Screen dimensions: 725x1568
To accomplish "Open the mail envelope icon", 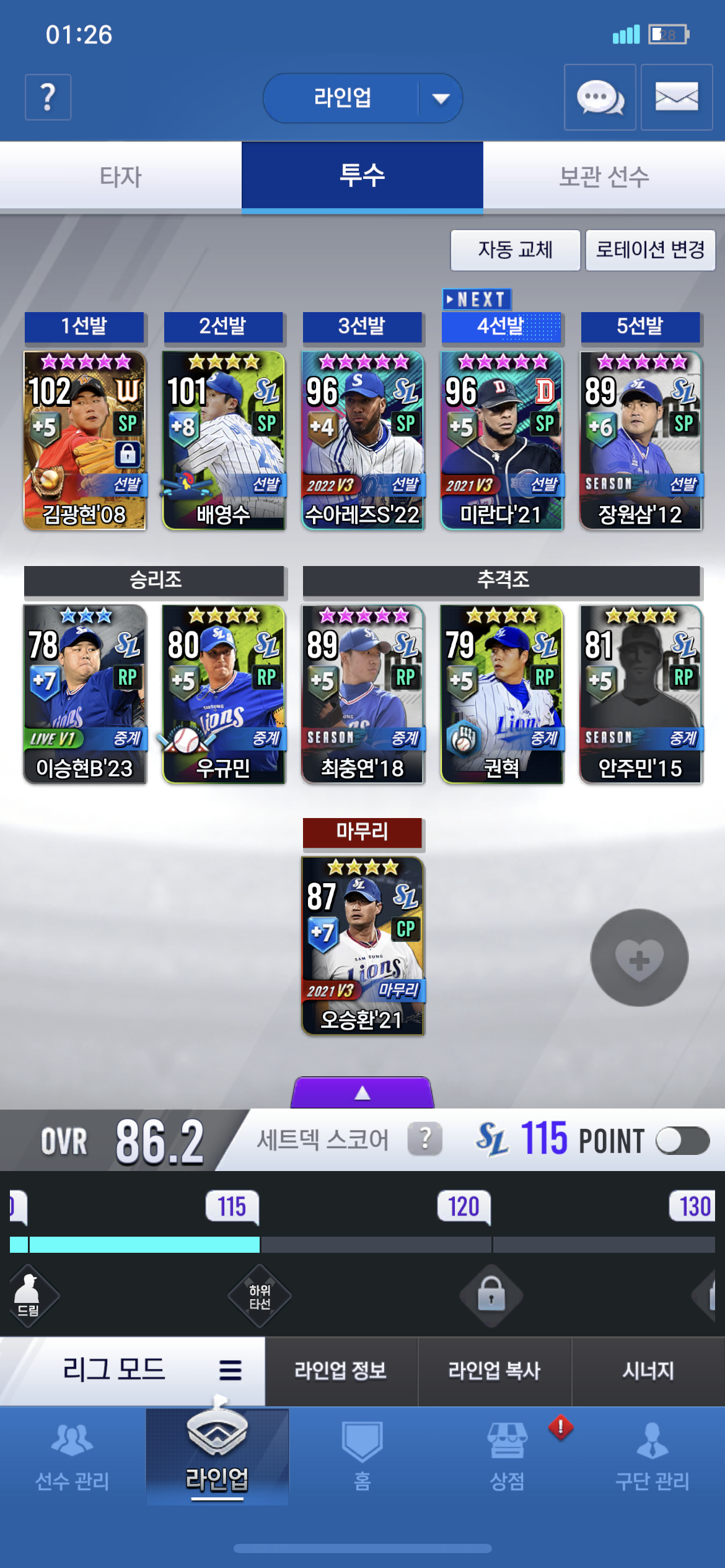I will coord(676,97).
